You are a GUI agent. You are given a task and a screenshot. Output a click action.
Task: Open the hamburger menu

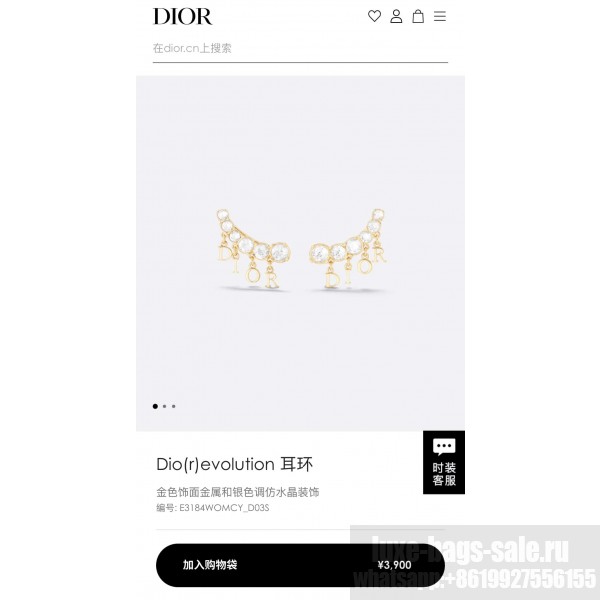point(440,16)
